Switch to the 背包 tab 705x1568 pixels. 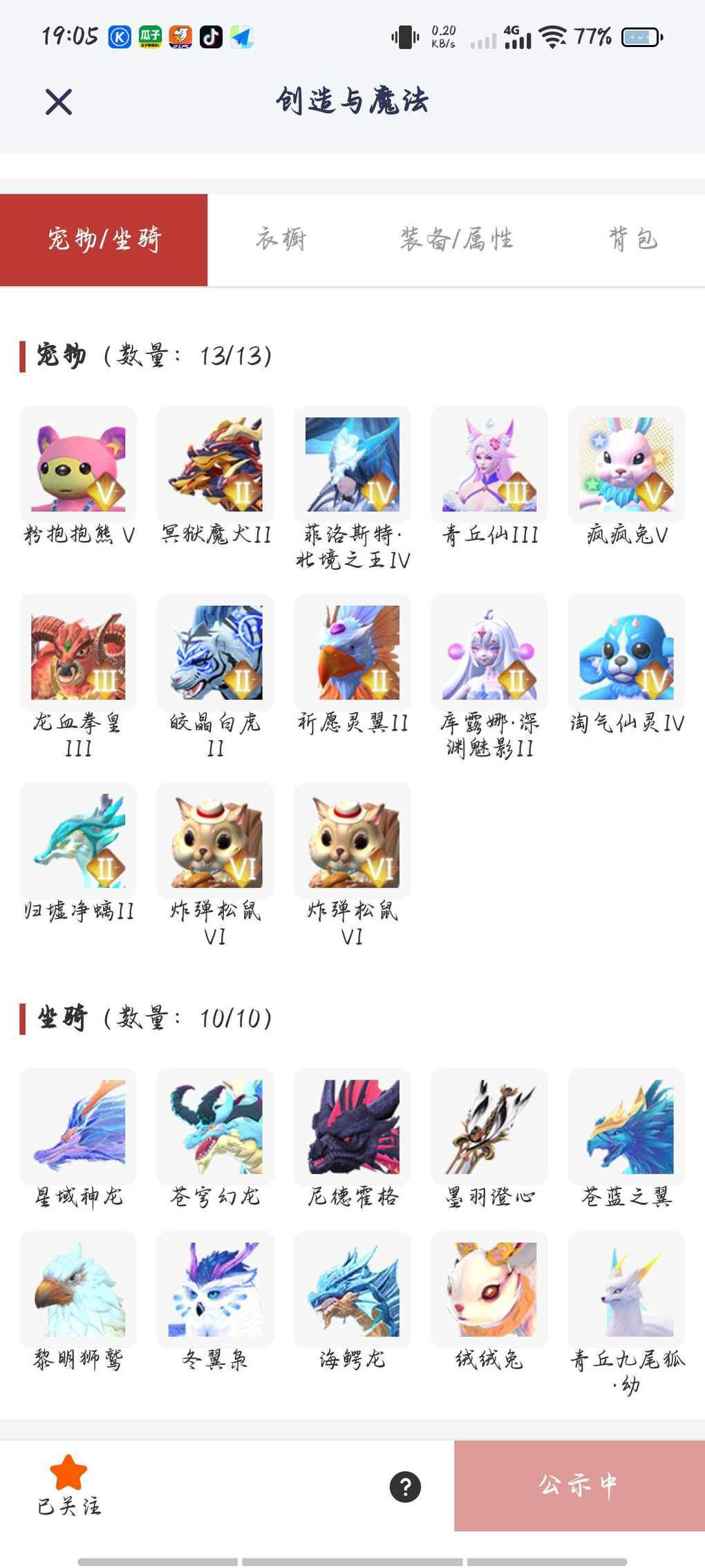[x=632, y=239]
